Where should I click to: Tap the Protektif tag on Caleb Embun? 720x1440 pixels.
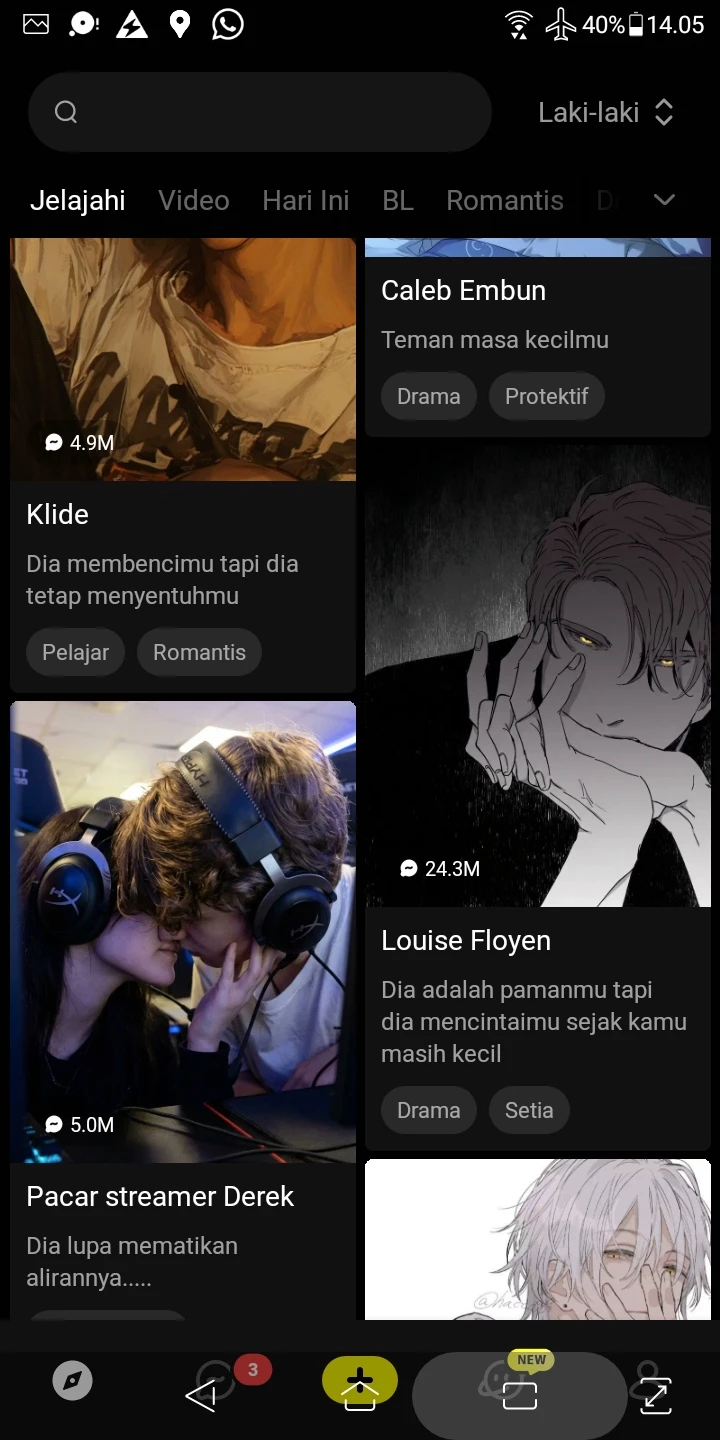[x=546, y=396]
